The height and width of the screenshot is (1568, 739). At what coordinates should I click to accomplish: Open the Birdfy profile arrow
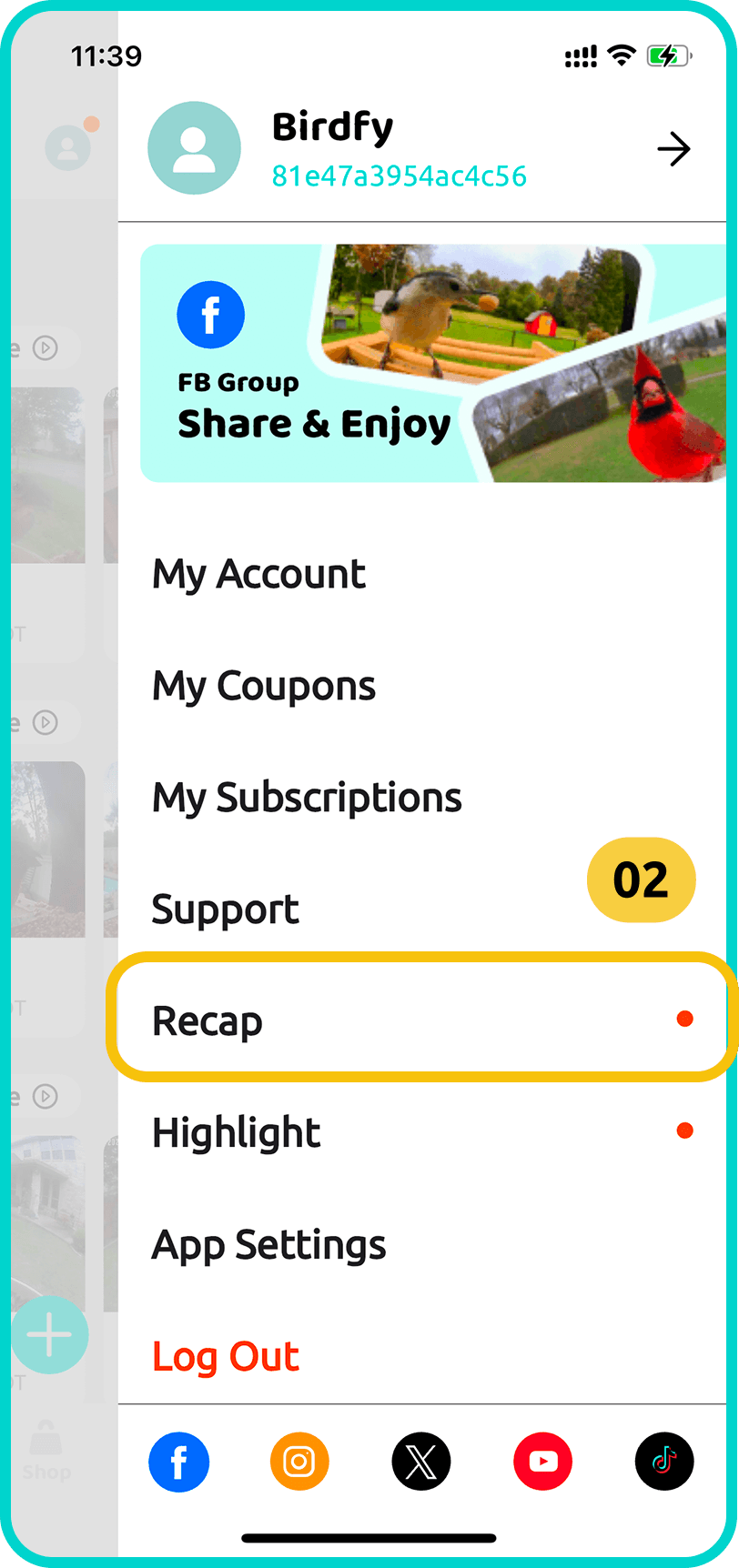673,149
